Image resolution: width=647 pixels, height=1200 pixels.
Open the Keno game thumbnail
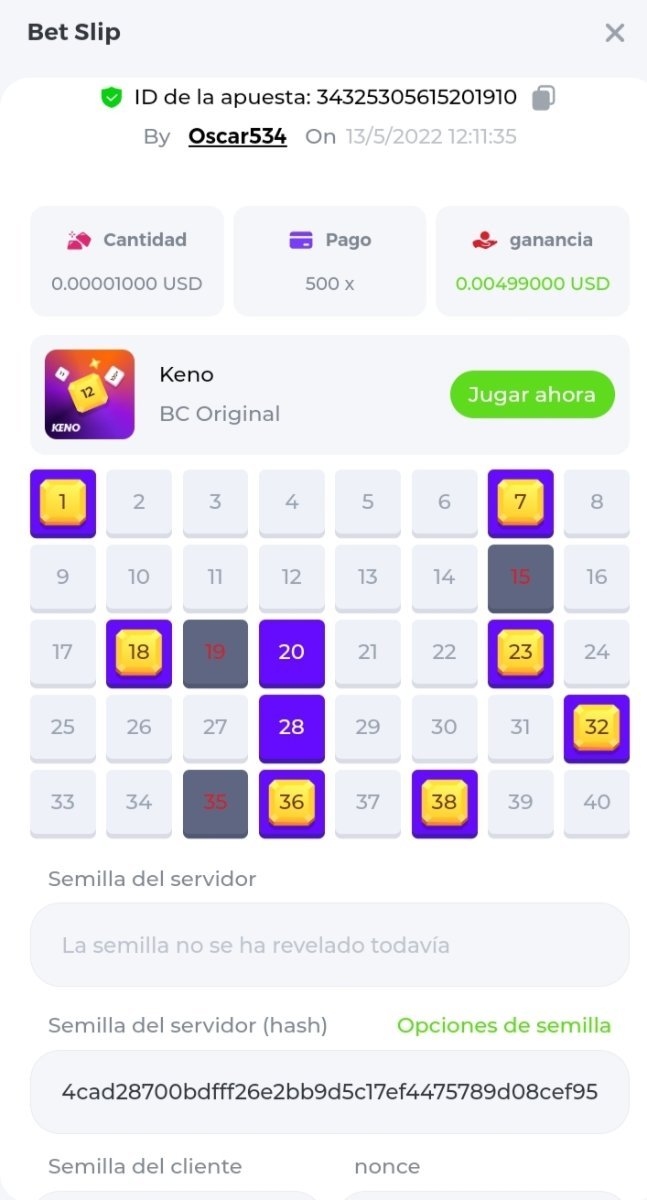pos(90,395)
